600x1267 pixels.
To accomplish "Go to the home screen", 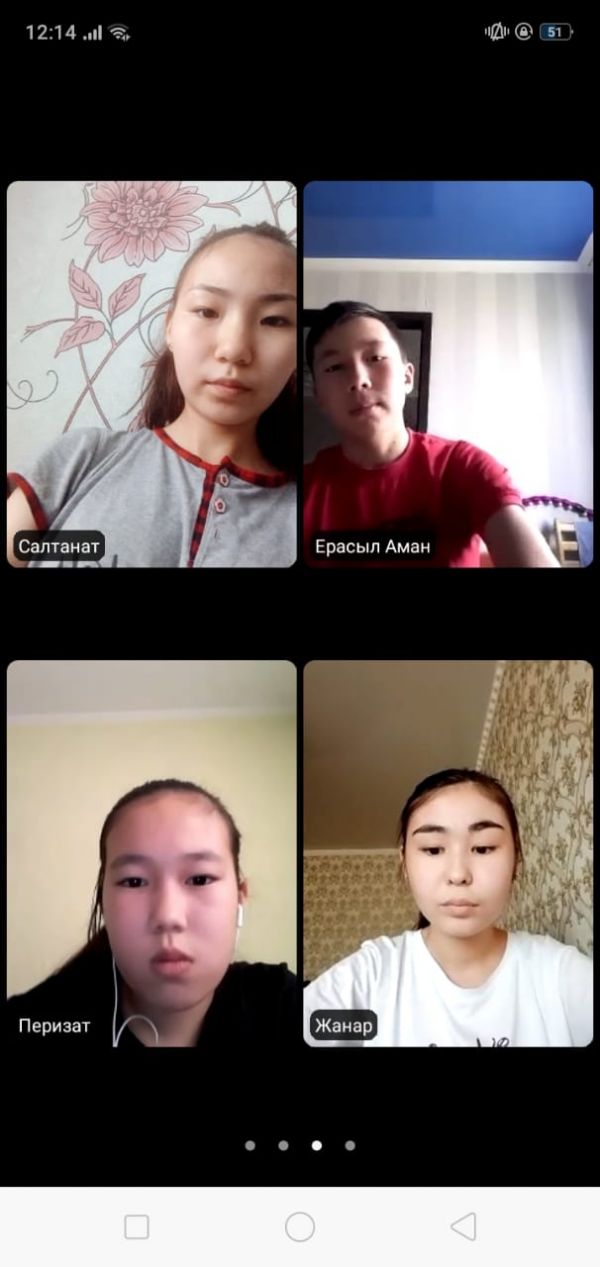I will [x=300, y=1226].
